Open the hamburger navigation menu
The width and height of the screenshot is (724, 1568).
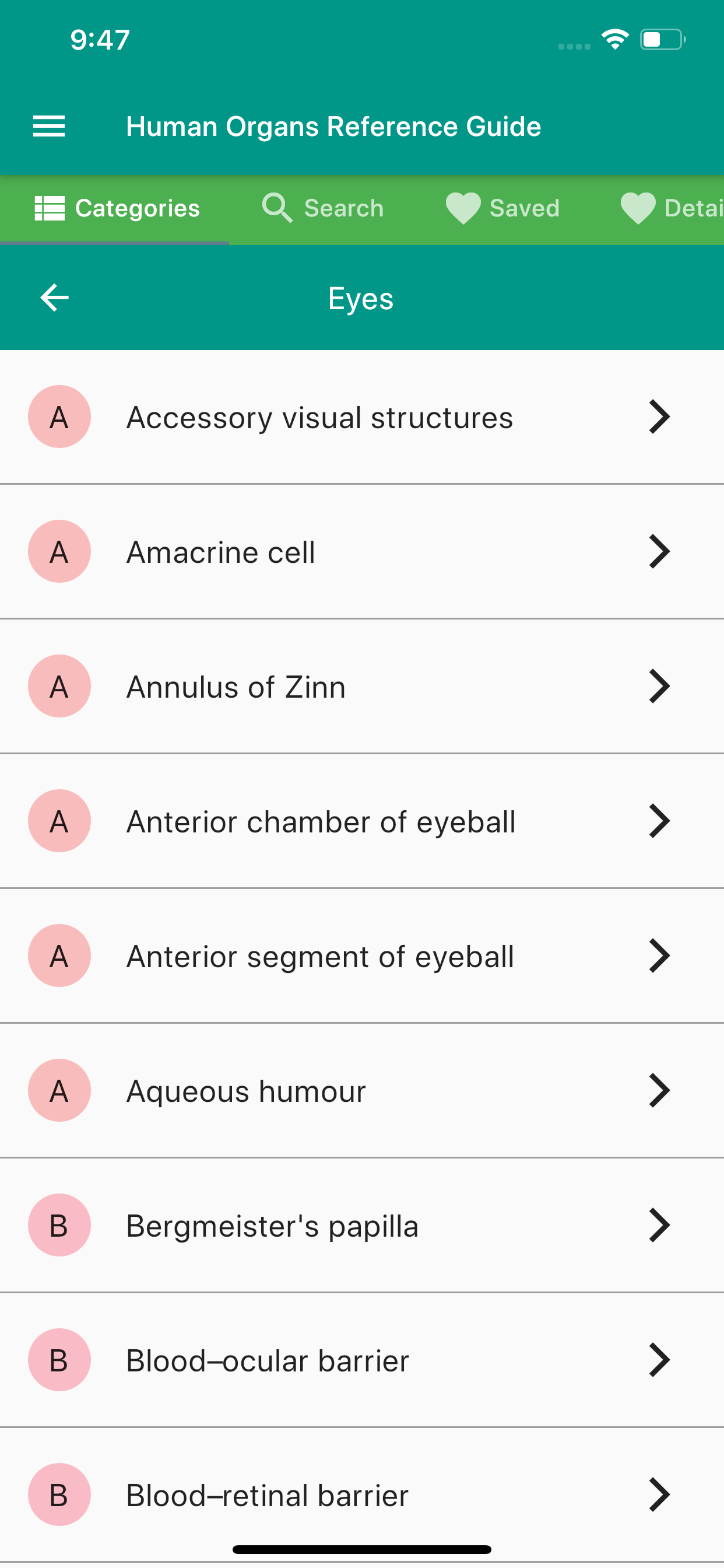tap(48, 126)
